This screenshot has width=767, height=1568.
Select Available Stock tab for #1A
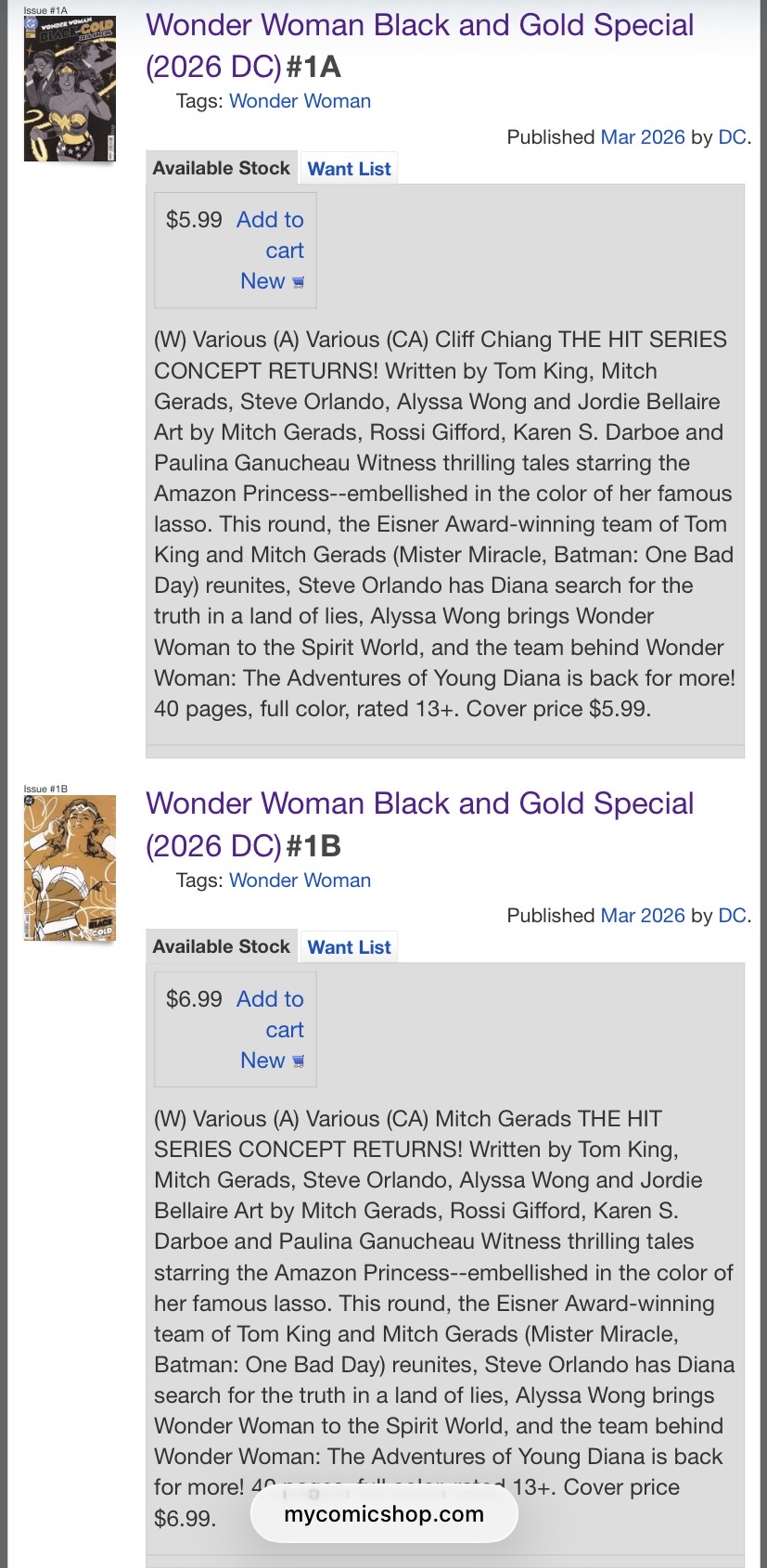click(x=221, y=169)
